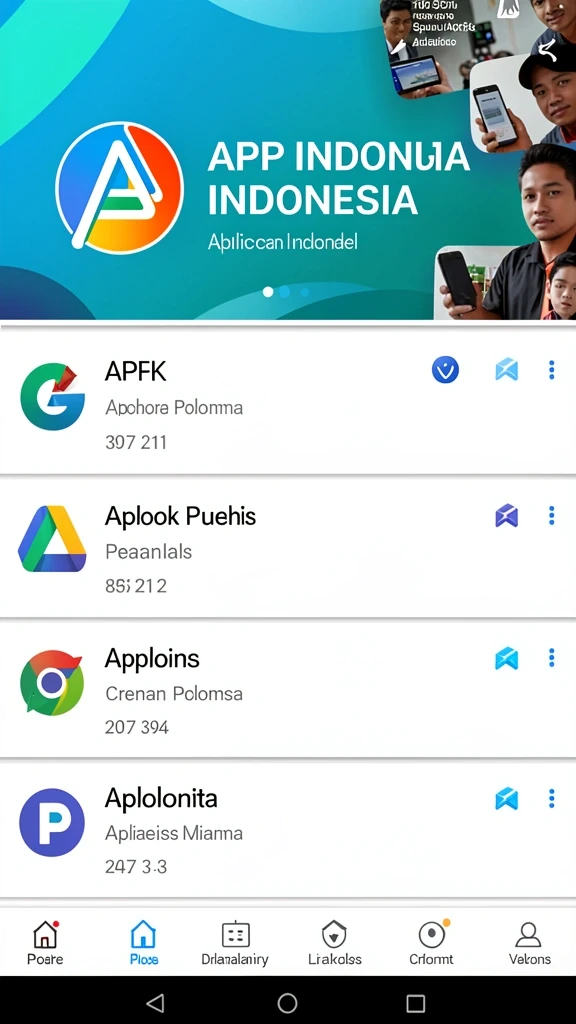Tap the blue box icon beside Aplolonita
The image size is (576, 1024).
click(x=507, y=799)
